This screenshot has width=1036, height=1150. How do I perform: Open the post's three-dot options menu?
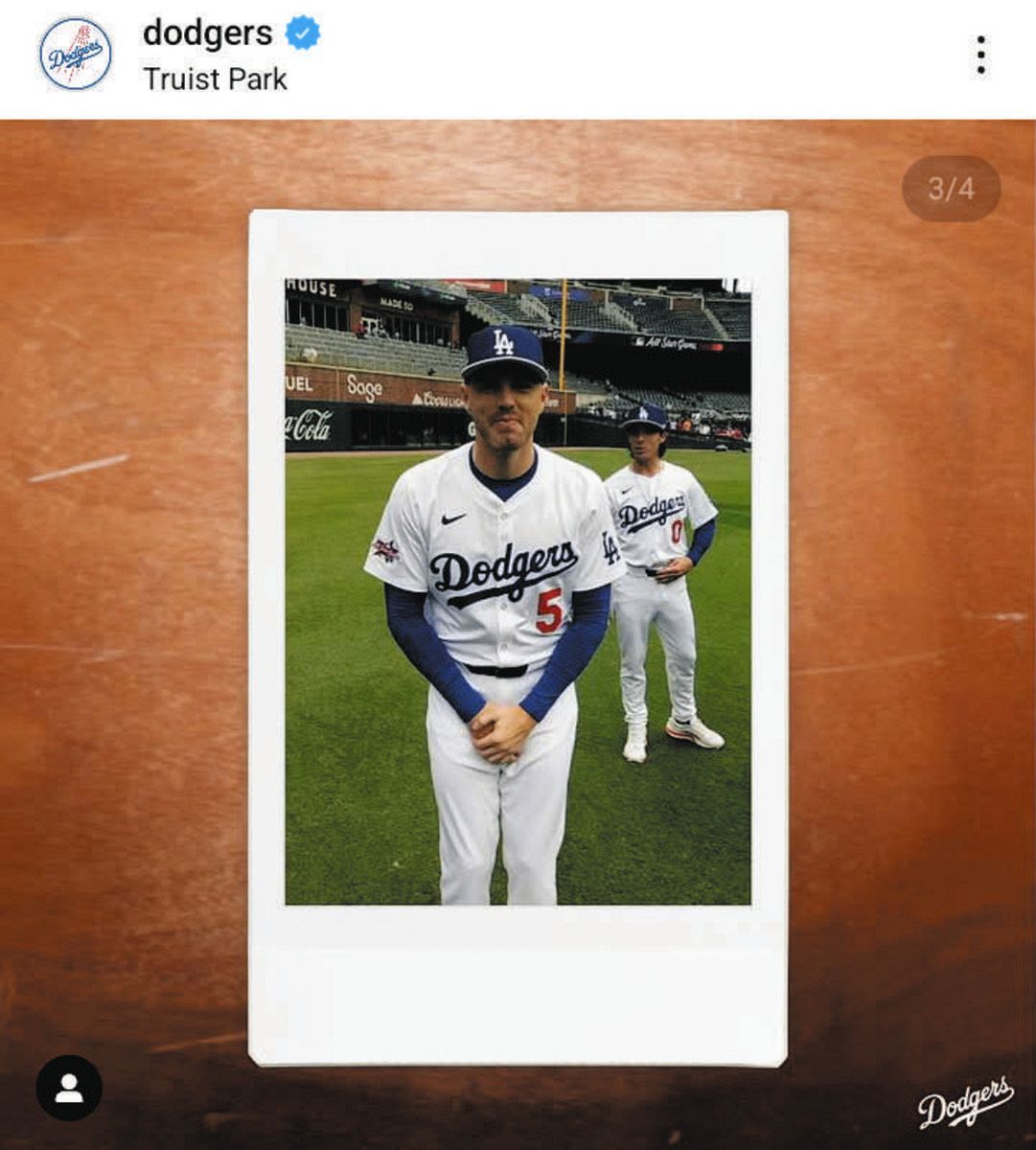(980, 56)
